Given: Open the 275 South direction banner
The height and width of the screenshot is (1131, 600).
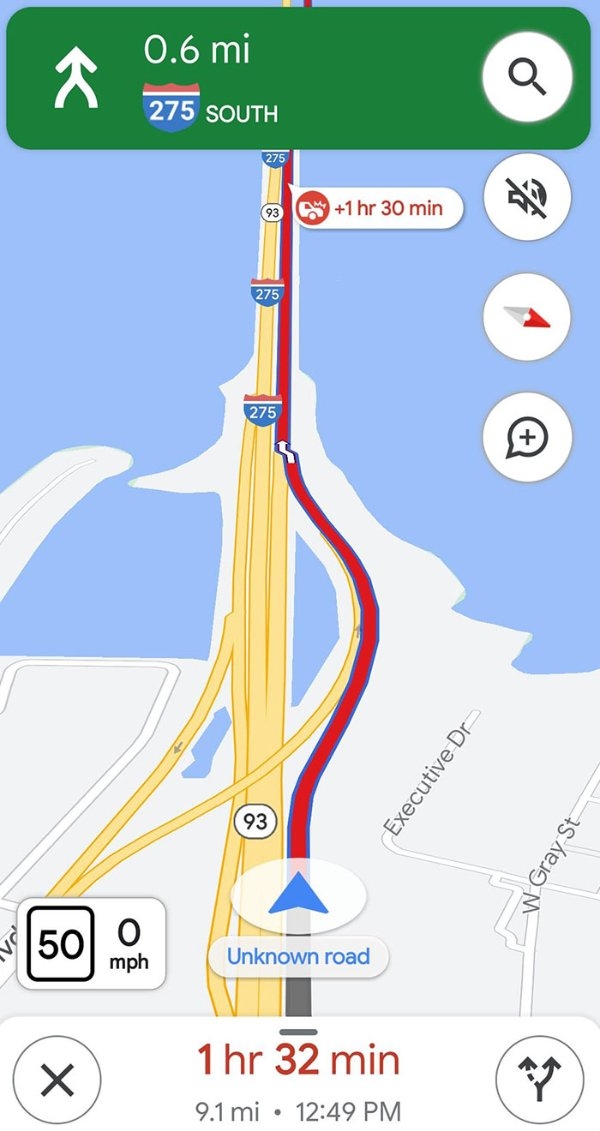Looking at the screenshot, I should coord(240,78).
